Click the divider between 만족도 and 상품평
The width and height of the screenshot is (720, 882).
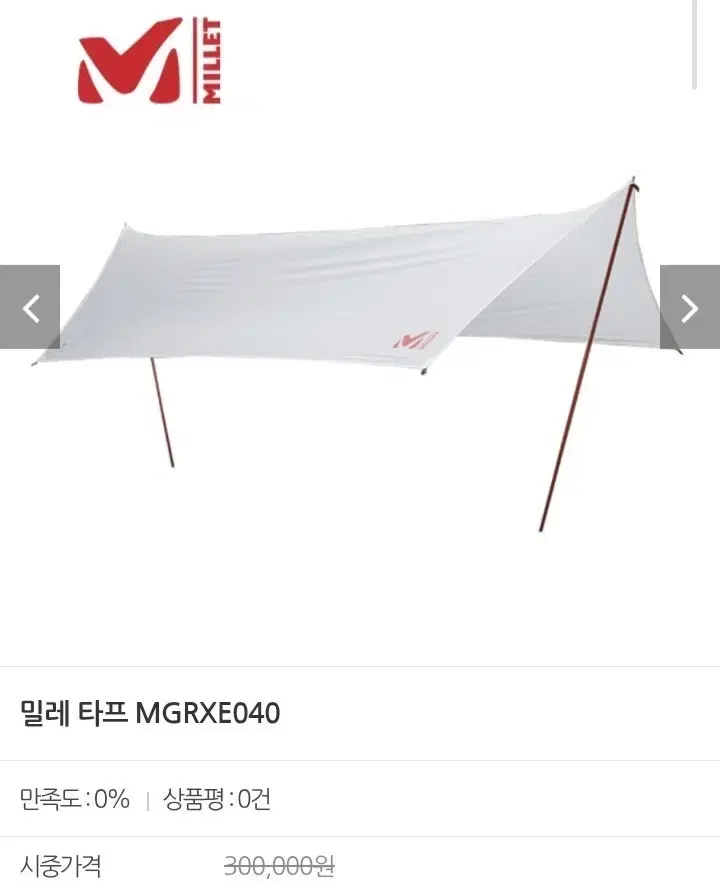(148, 800)
